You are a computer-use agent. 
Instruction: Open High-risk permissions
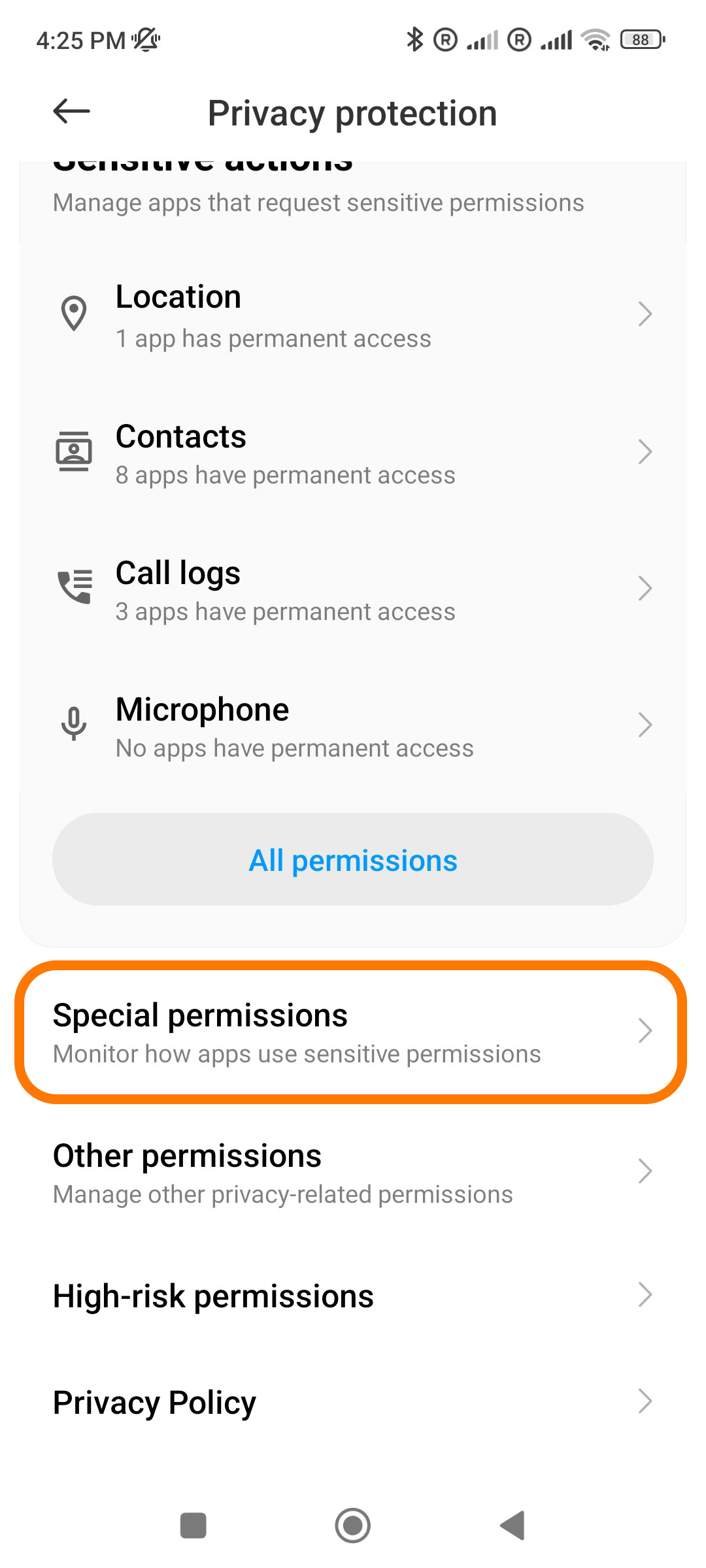point(353,1296)
